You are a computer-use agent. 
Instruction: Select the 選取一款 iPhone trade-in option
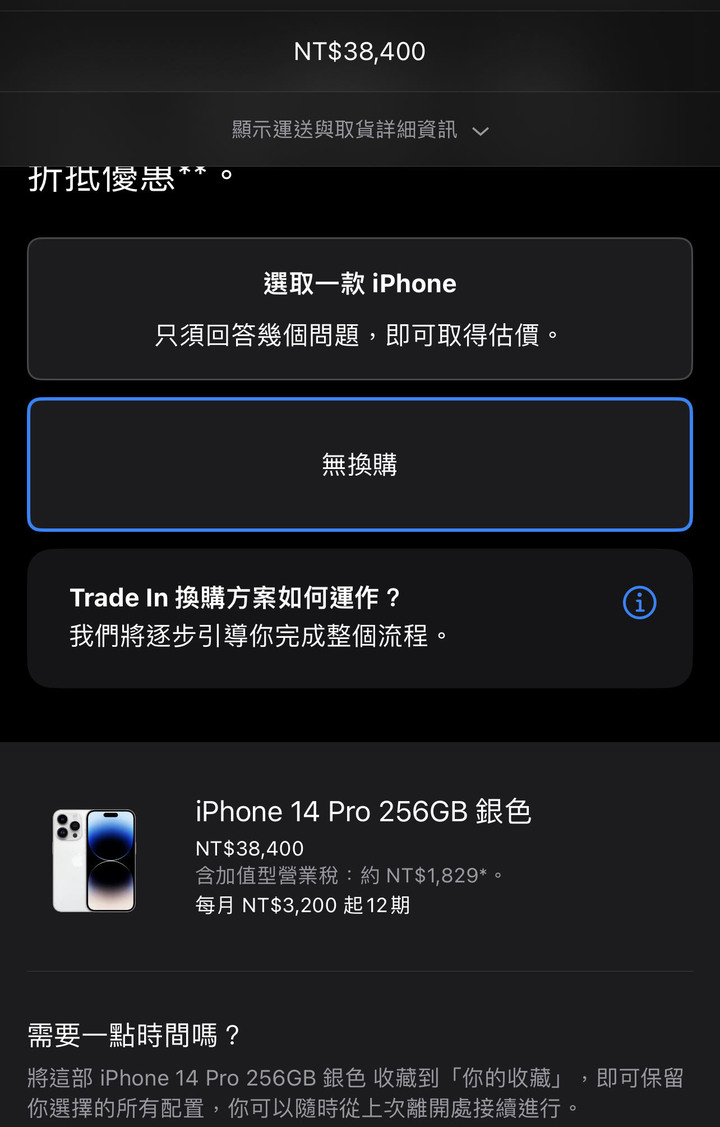click(360, 309)
